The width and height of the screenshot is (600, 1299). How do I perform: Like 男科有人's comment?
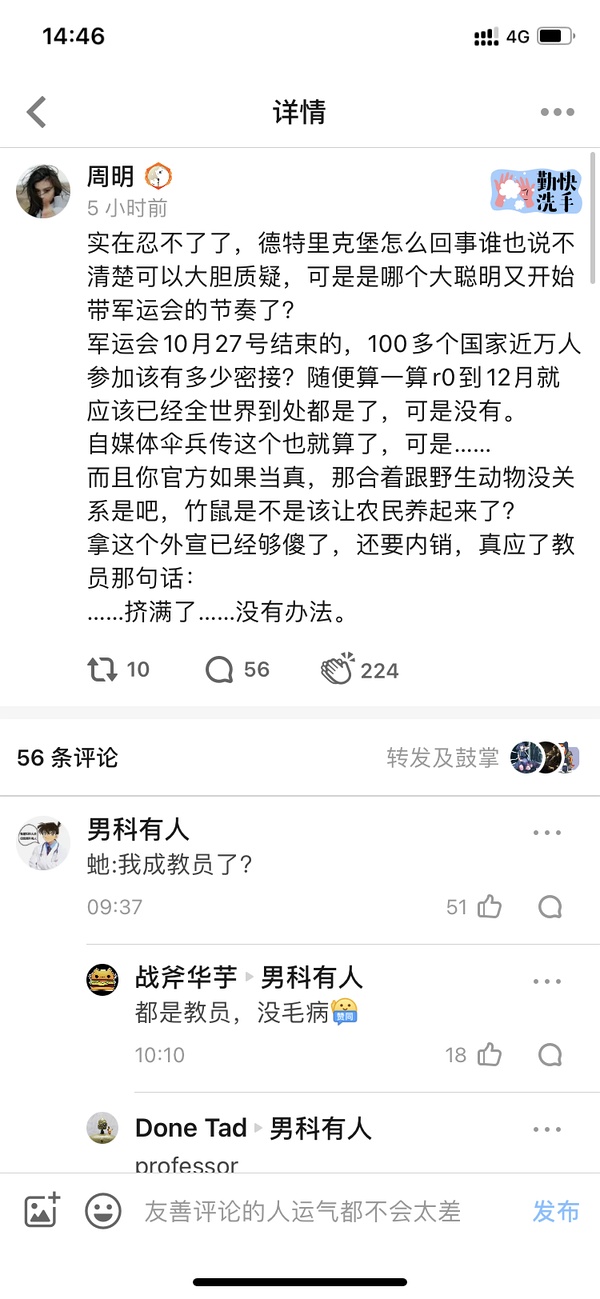[x=488, y=907]
